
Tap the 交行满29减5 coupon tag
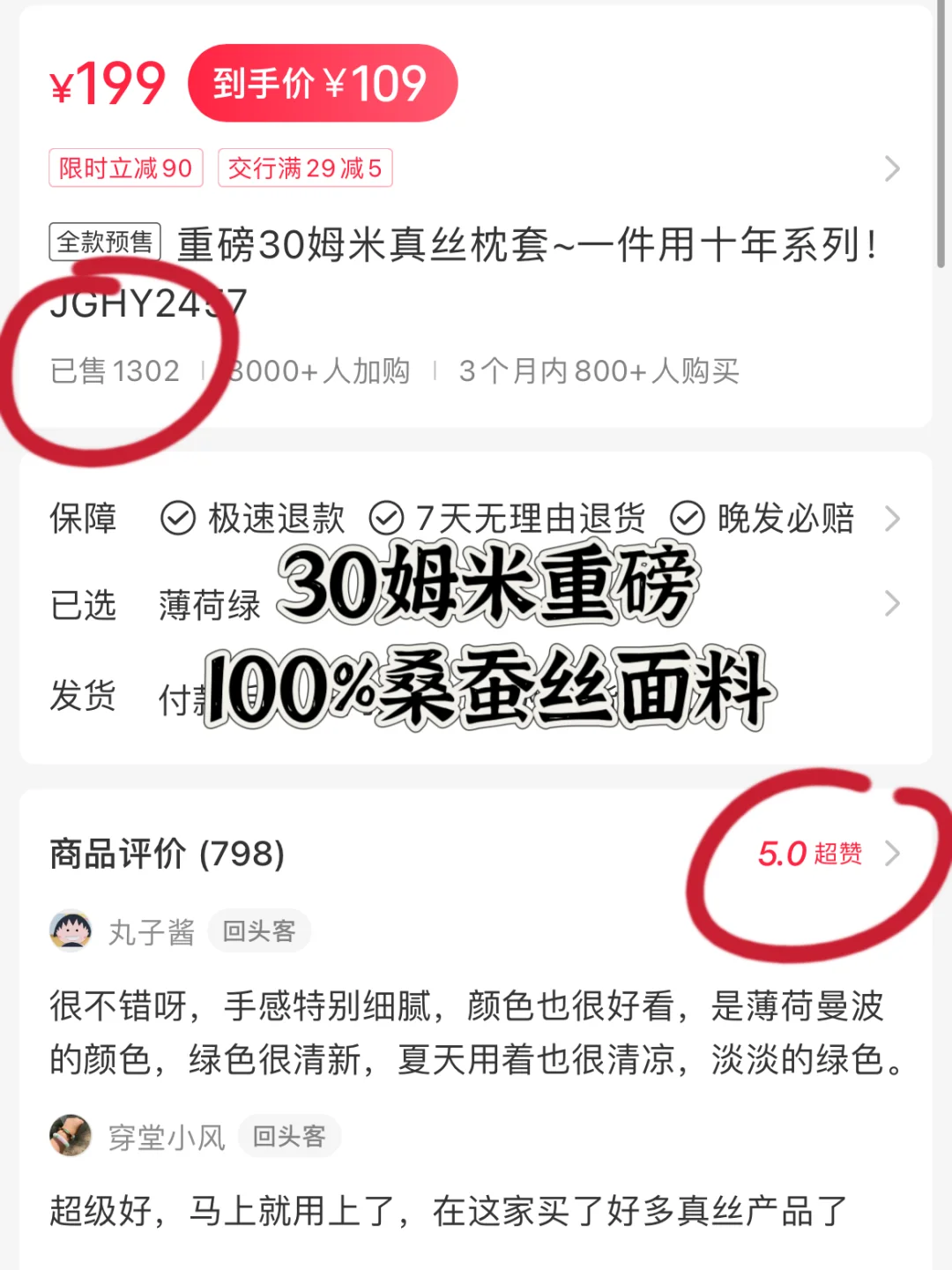[x=304, y=168]
